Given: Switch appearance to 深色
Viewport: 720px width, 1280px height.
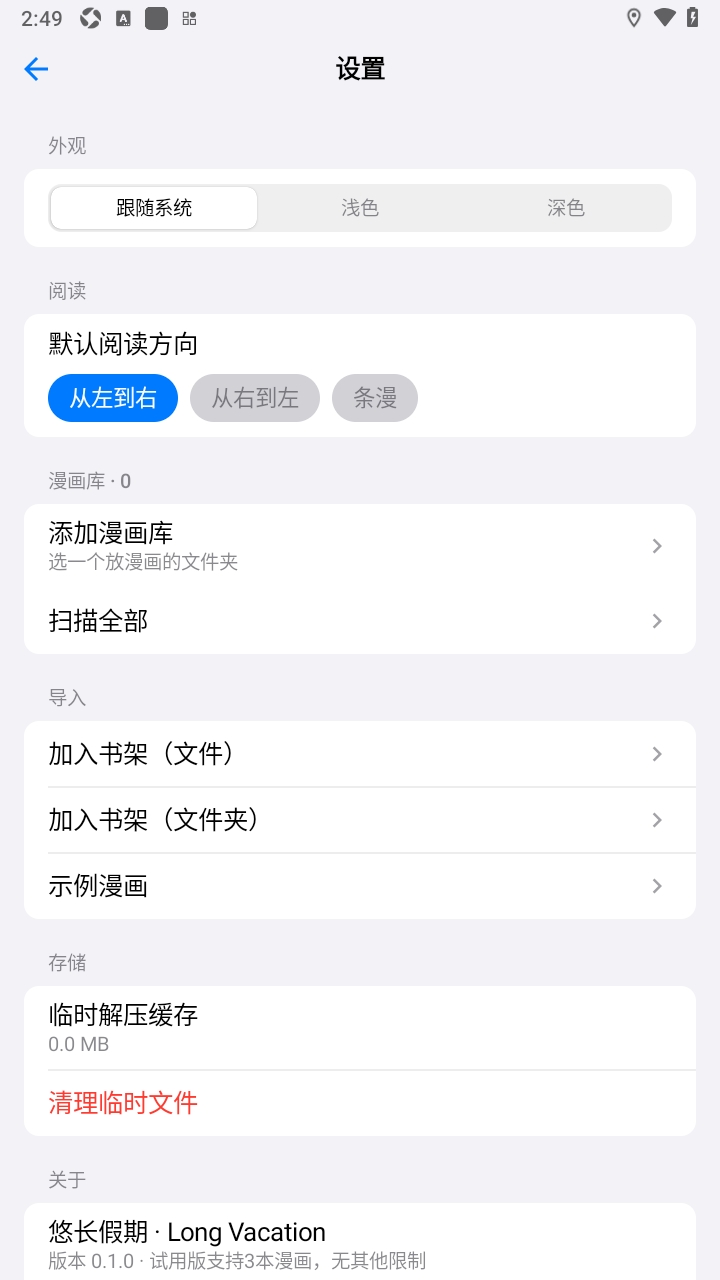Looking at the screenshot, I should pyautogui.click(x=566, y=208).
